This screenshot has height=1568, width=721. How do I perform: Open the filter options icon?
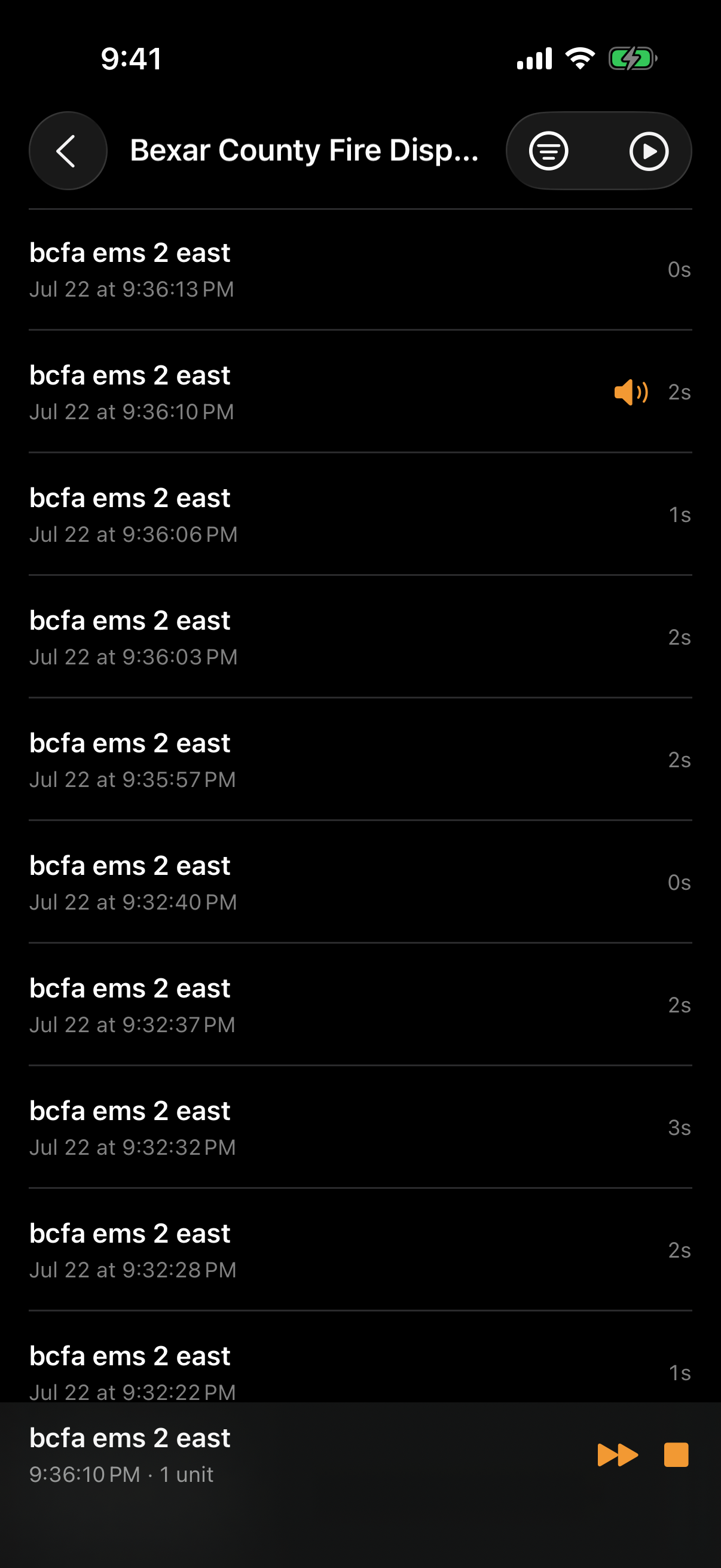(548, 150)
